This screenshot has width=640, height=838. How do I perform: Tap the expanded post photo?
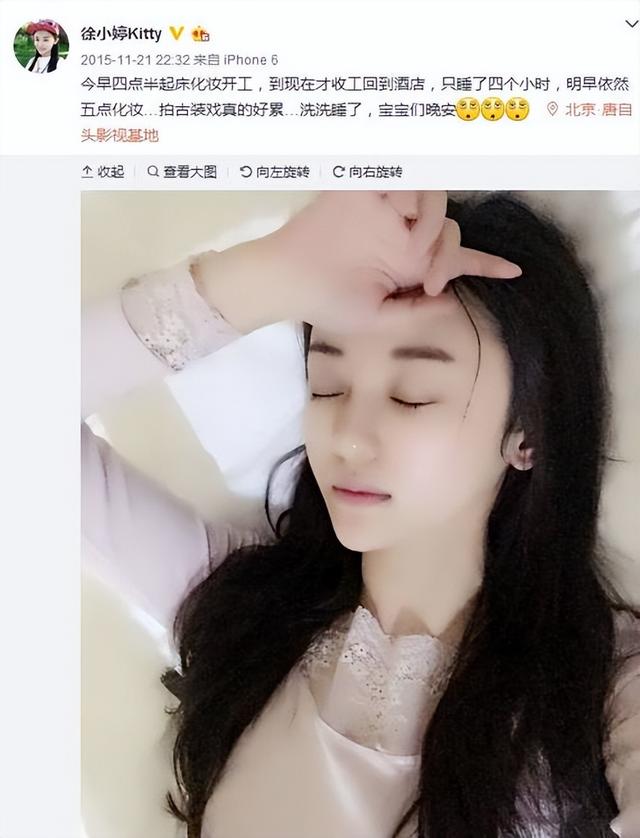360,512
